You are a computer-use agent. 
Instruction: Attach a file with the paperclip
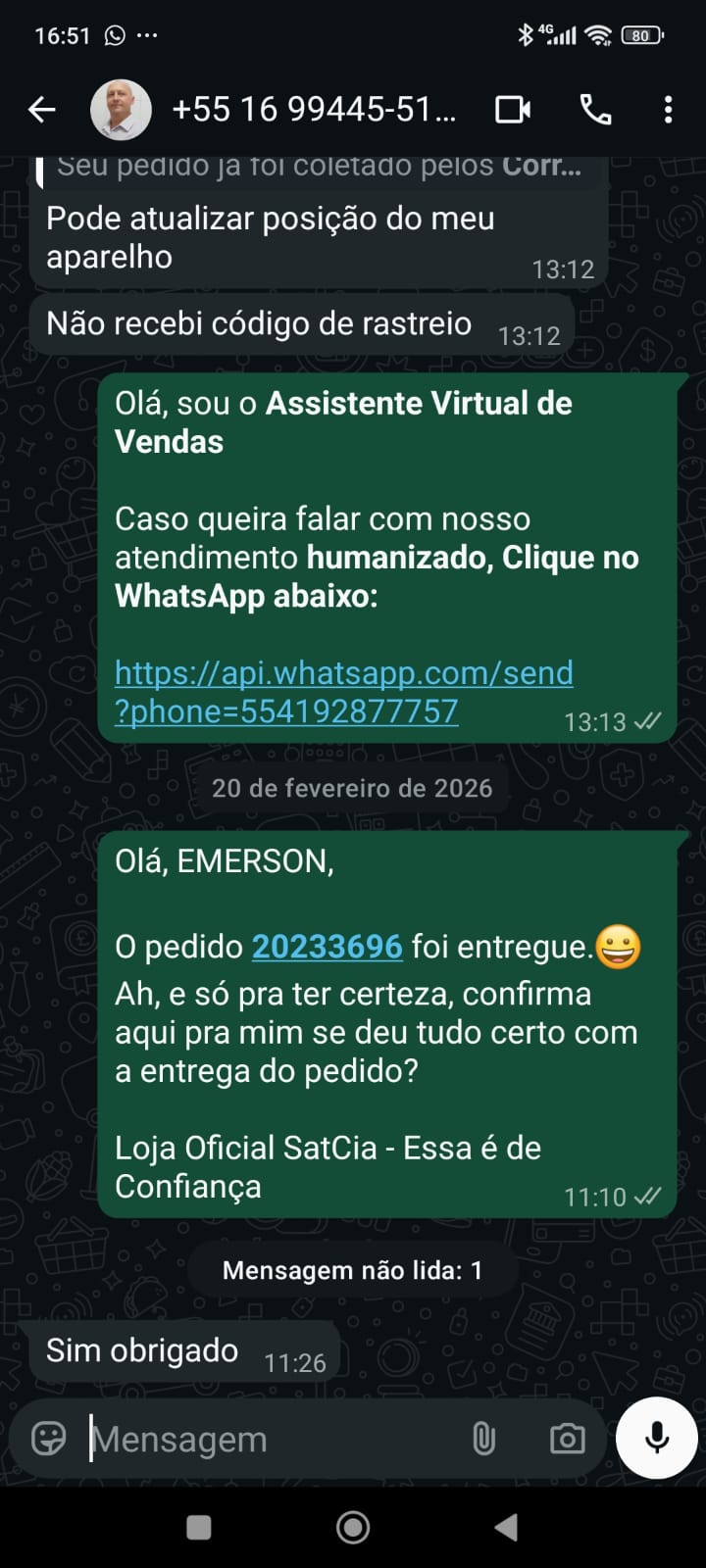coord(483,1439)
